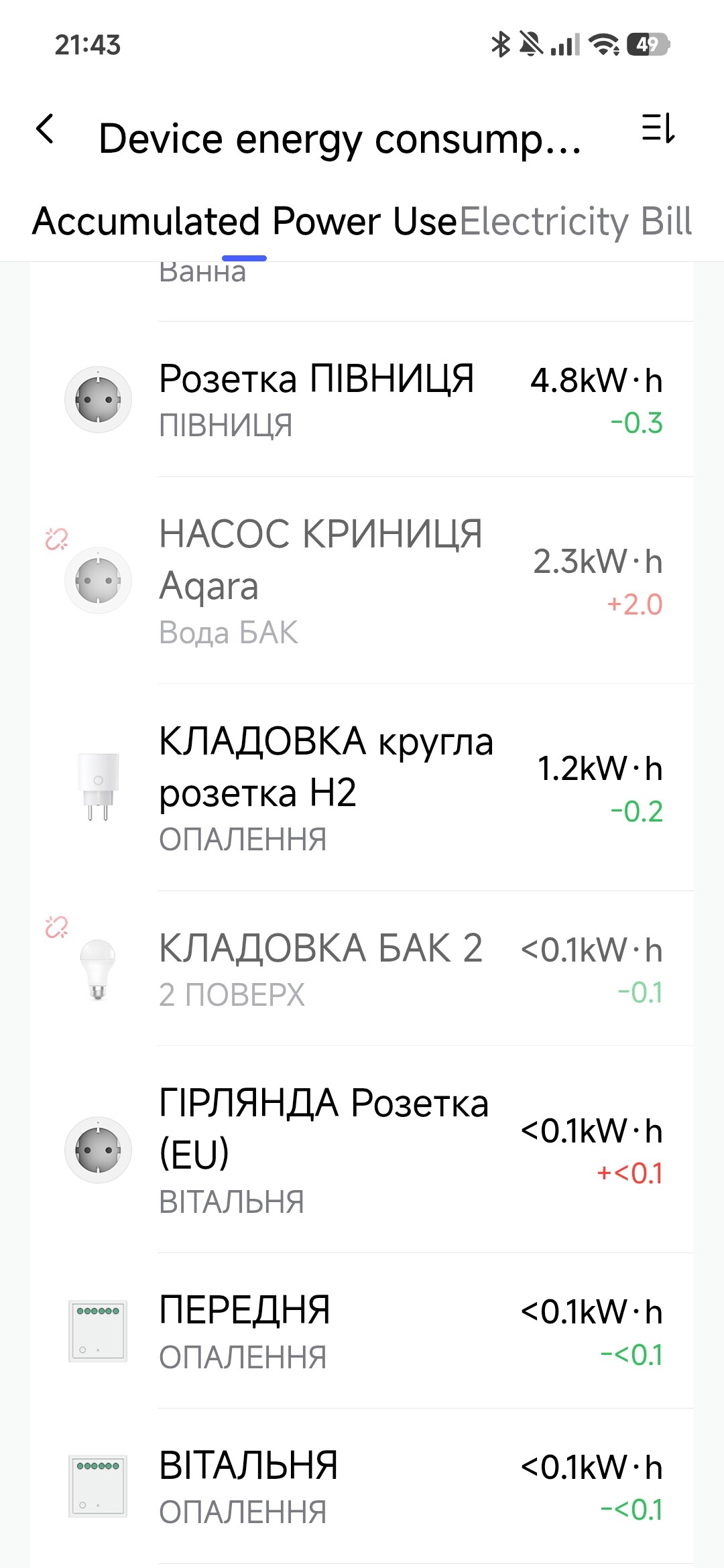Switch to the Electricity Bill tab
724x1568 pixels.
(575, 222)
